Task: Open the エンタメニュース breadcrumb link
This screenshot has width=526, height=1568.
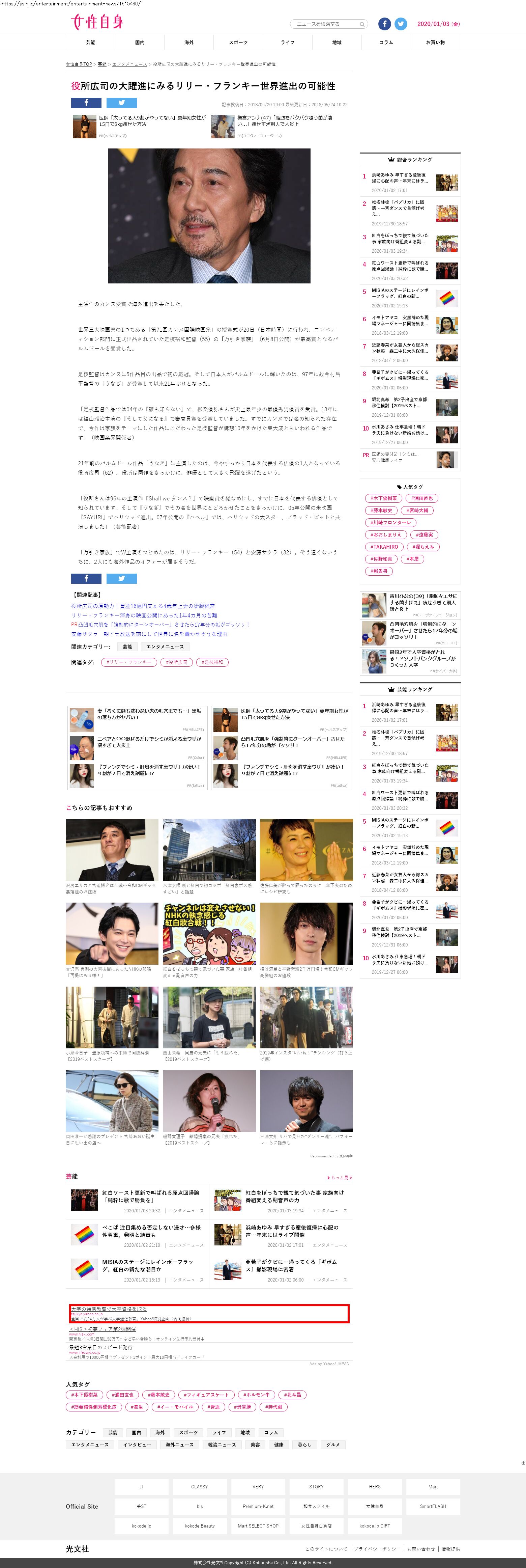Action: pyautogui.click(x=129, y=64)
